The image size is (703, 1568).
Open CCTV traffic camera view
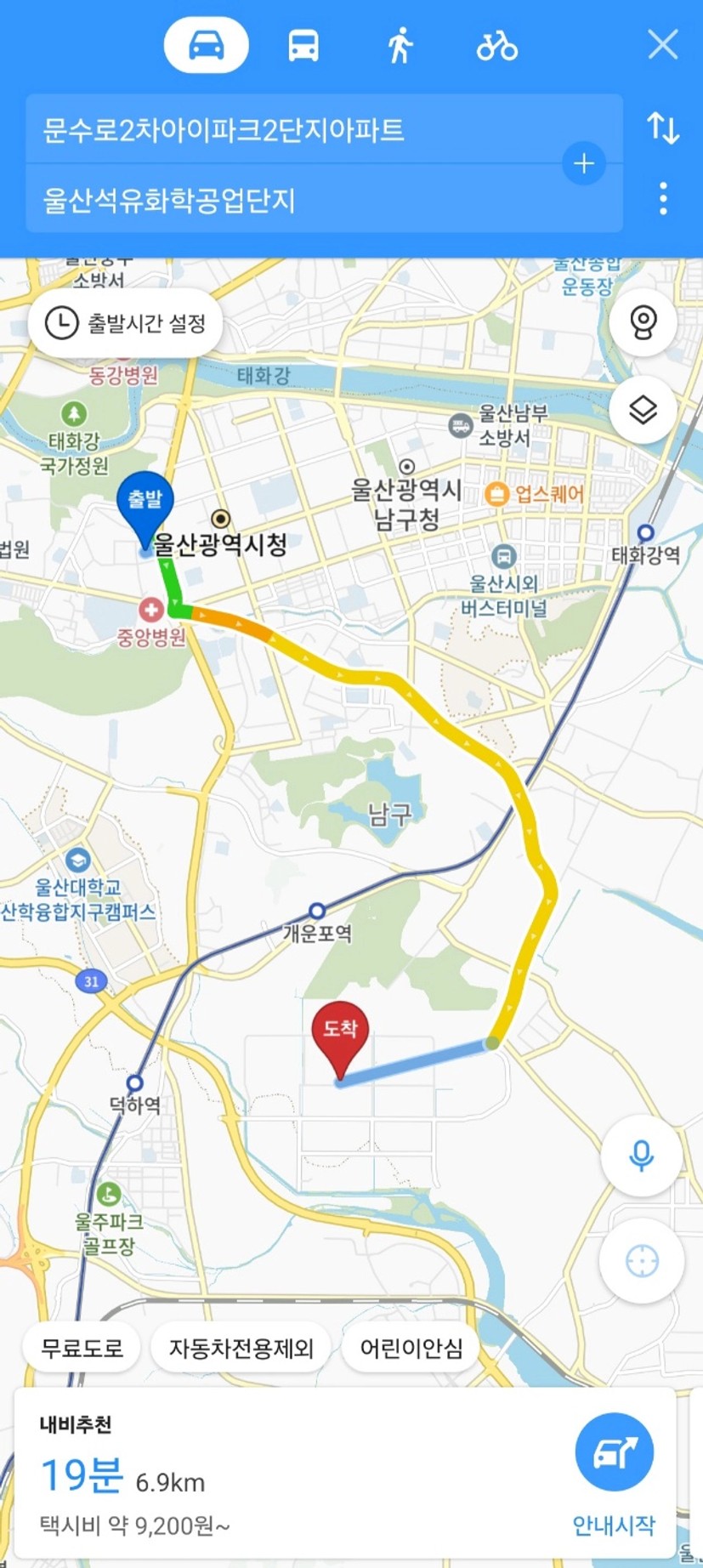643,322
